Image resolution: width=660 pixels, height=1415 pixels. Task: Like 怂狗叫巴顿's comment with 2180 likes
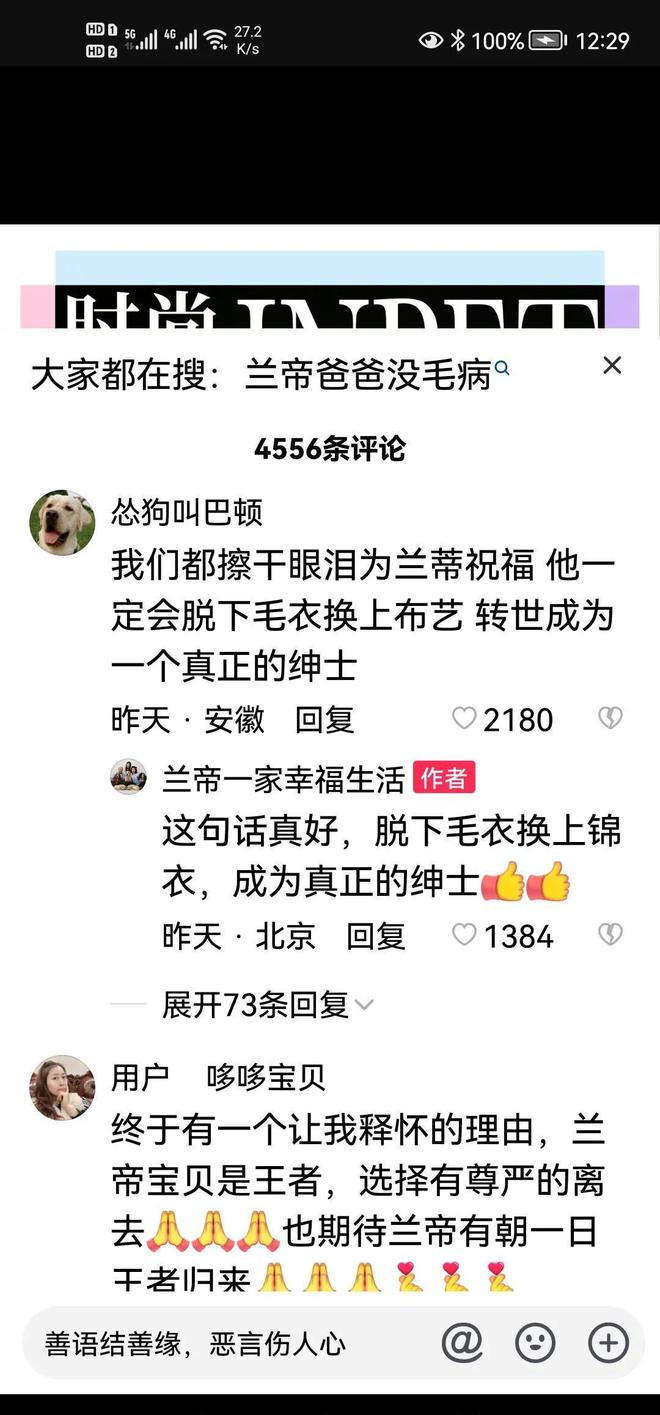point(465,718)
